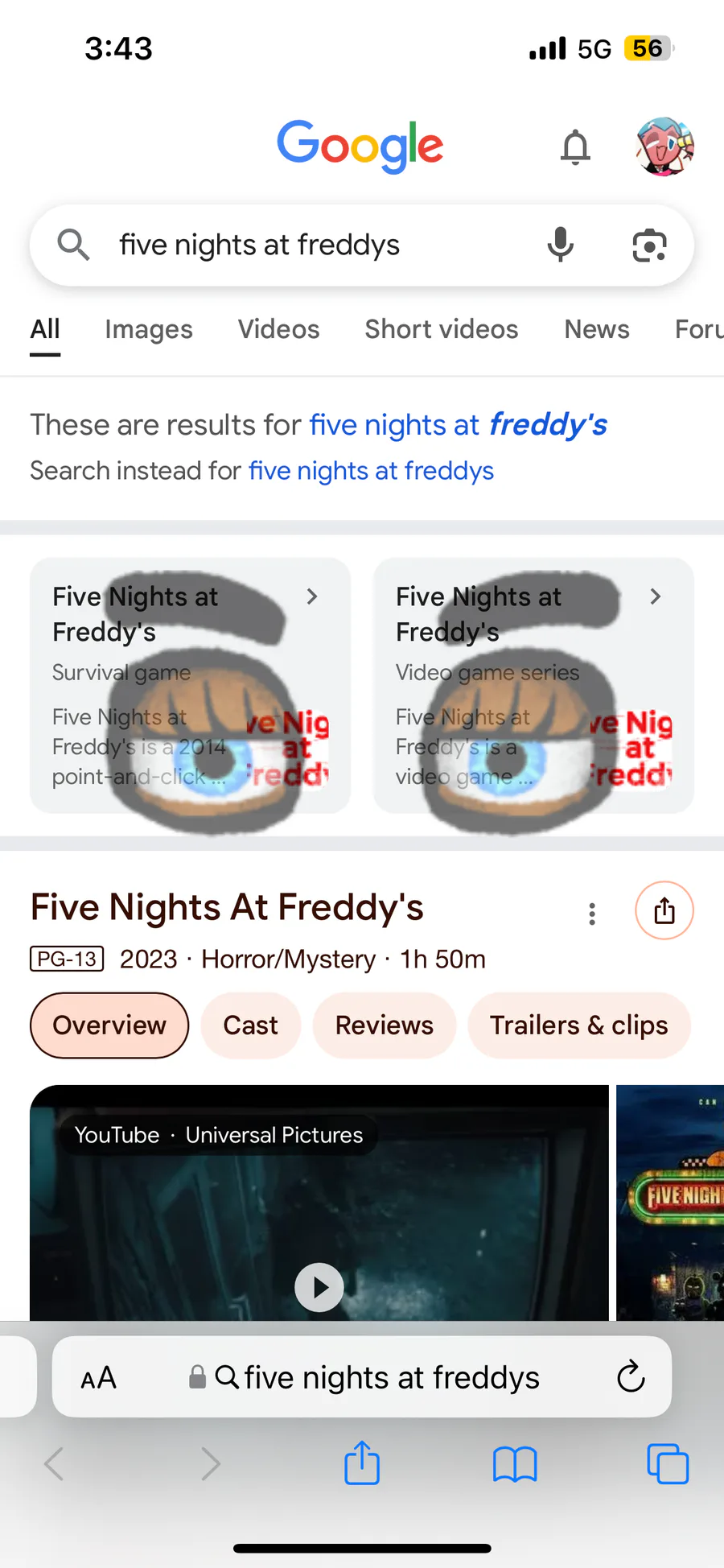The image size is (724, 1568).
Task: Open the Video game series card
Action: click(533, 685)
